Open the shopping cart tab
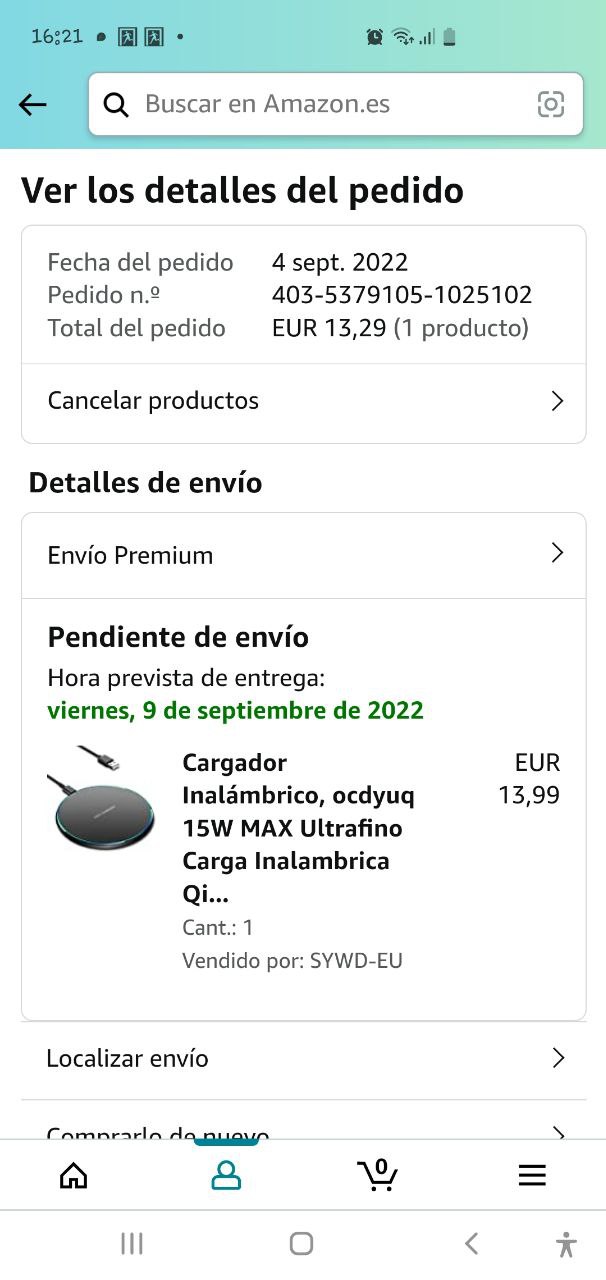 378,1174
